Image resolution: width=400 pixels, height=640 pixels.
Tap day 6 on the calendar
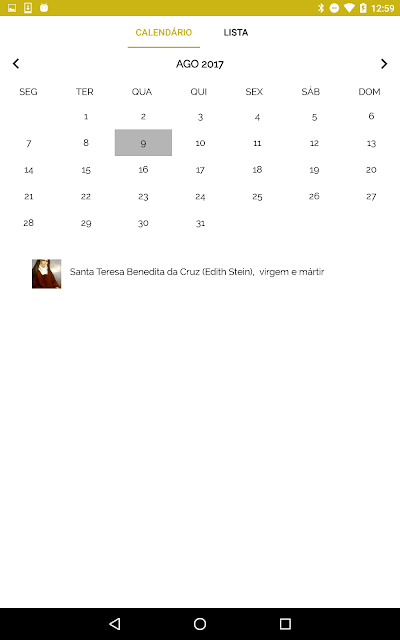(x=371, y=116)
